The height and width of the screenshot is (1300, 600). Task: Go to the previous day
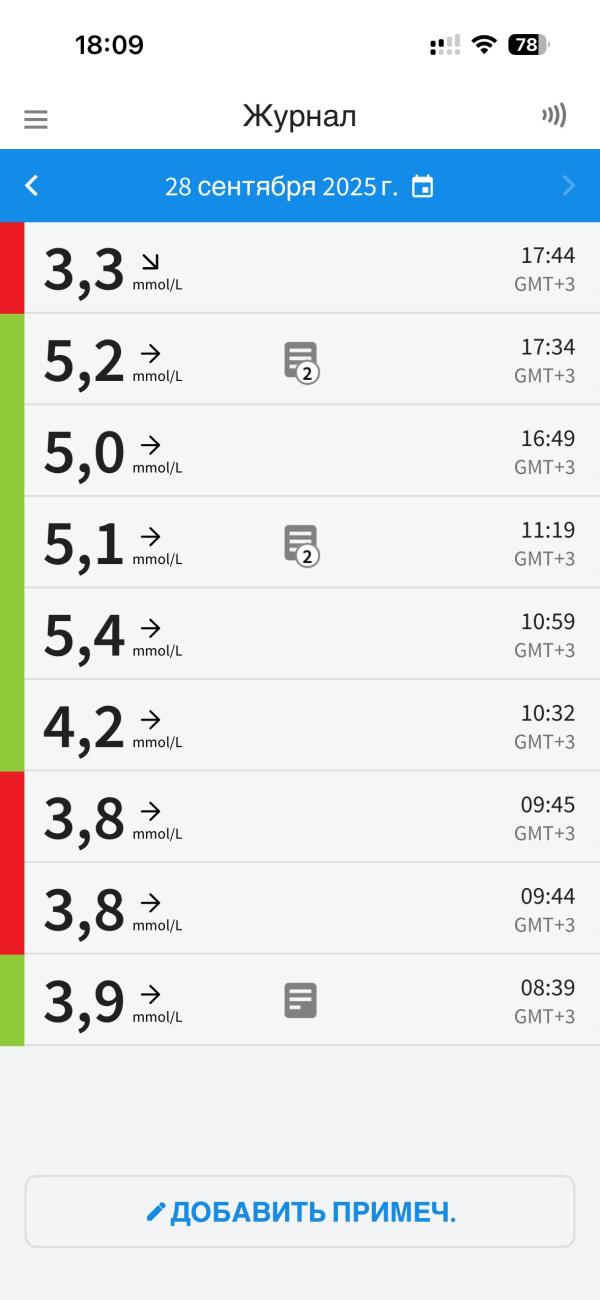[x=32, y=186]
